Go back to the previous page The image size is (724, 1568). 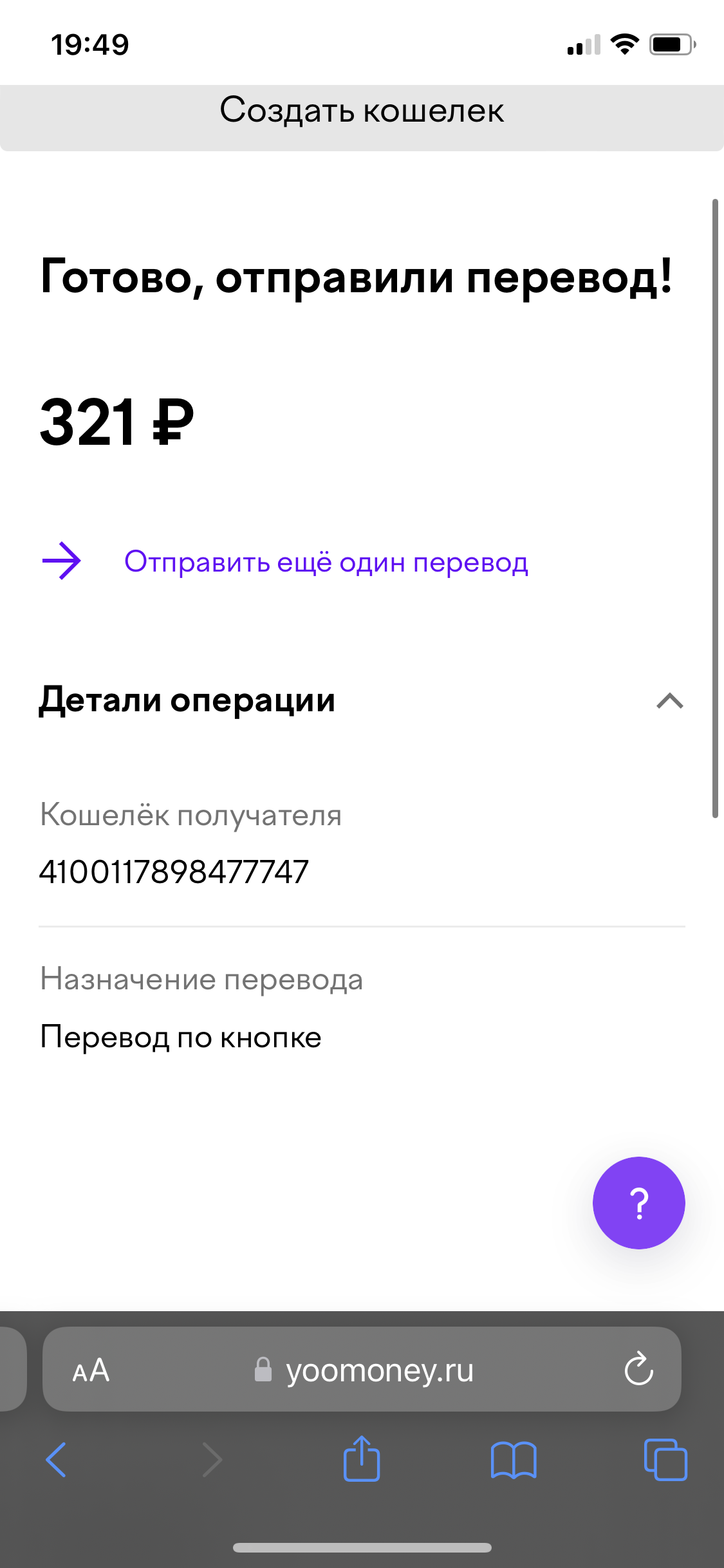57,1460
